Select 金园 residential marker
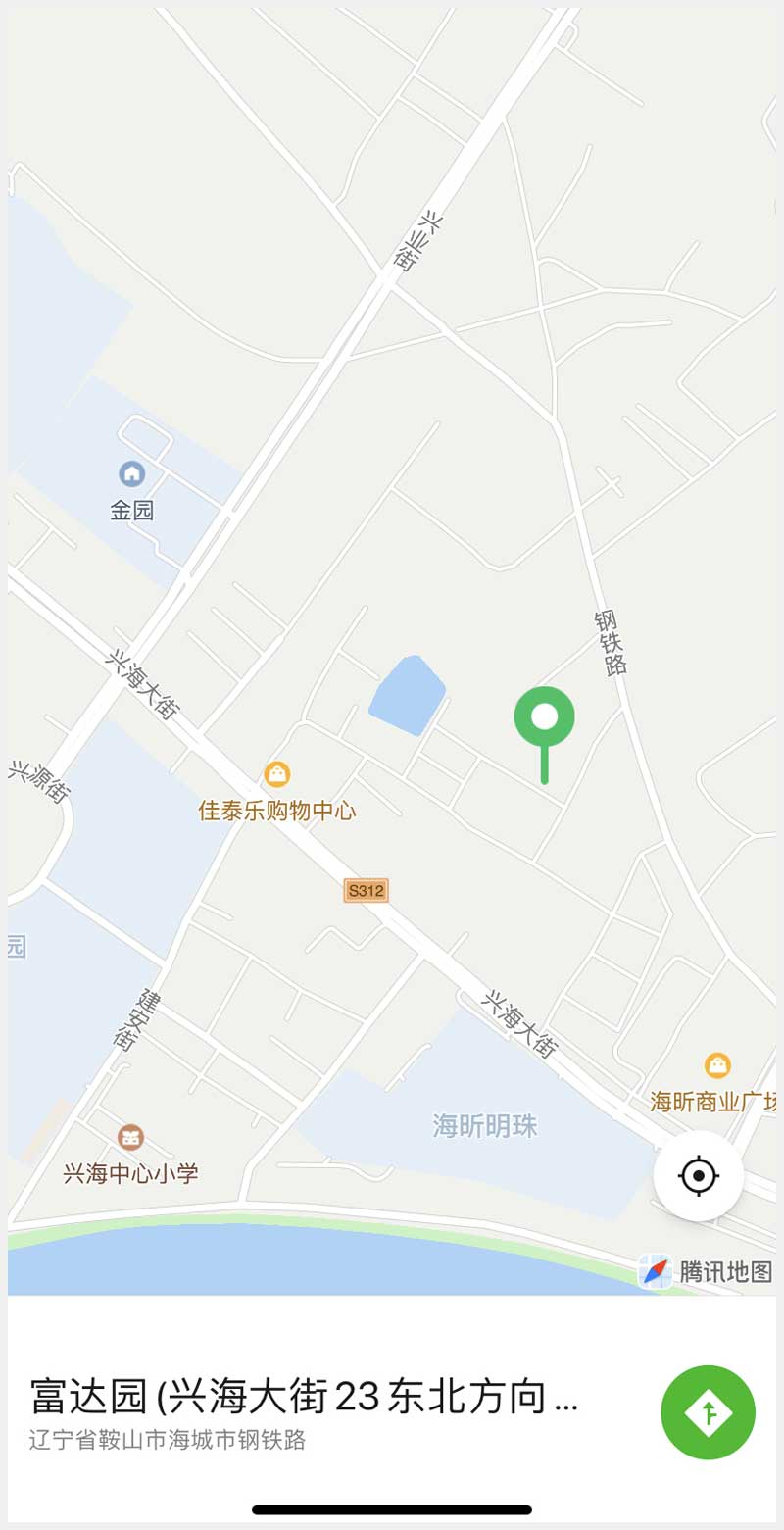The height and width of the screenshot is (1530, 784). click(x=131, y=474)
